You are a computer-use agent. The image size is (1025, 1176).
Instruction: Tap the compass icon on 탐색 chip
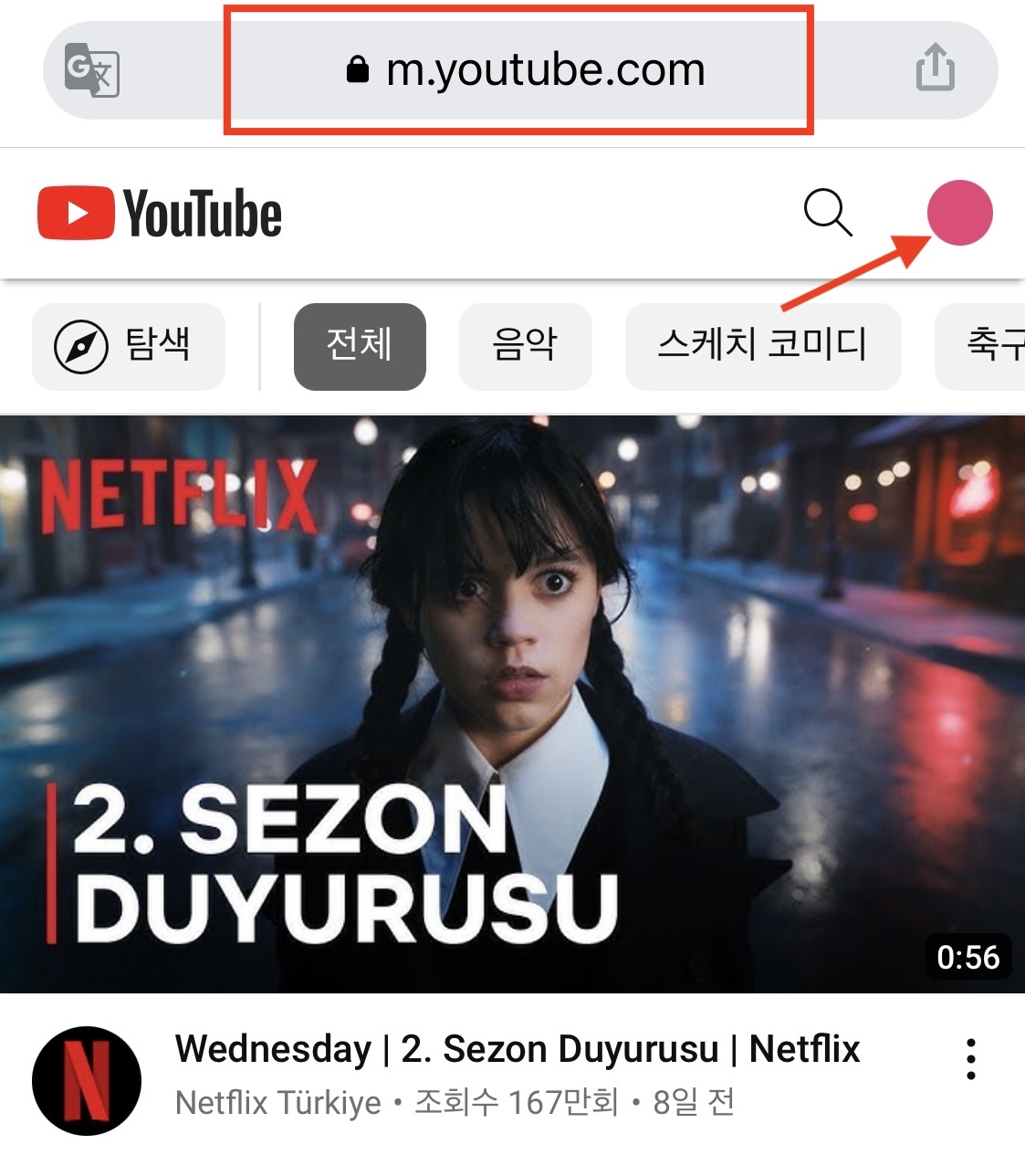pos(81,347)
